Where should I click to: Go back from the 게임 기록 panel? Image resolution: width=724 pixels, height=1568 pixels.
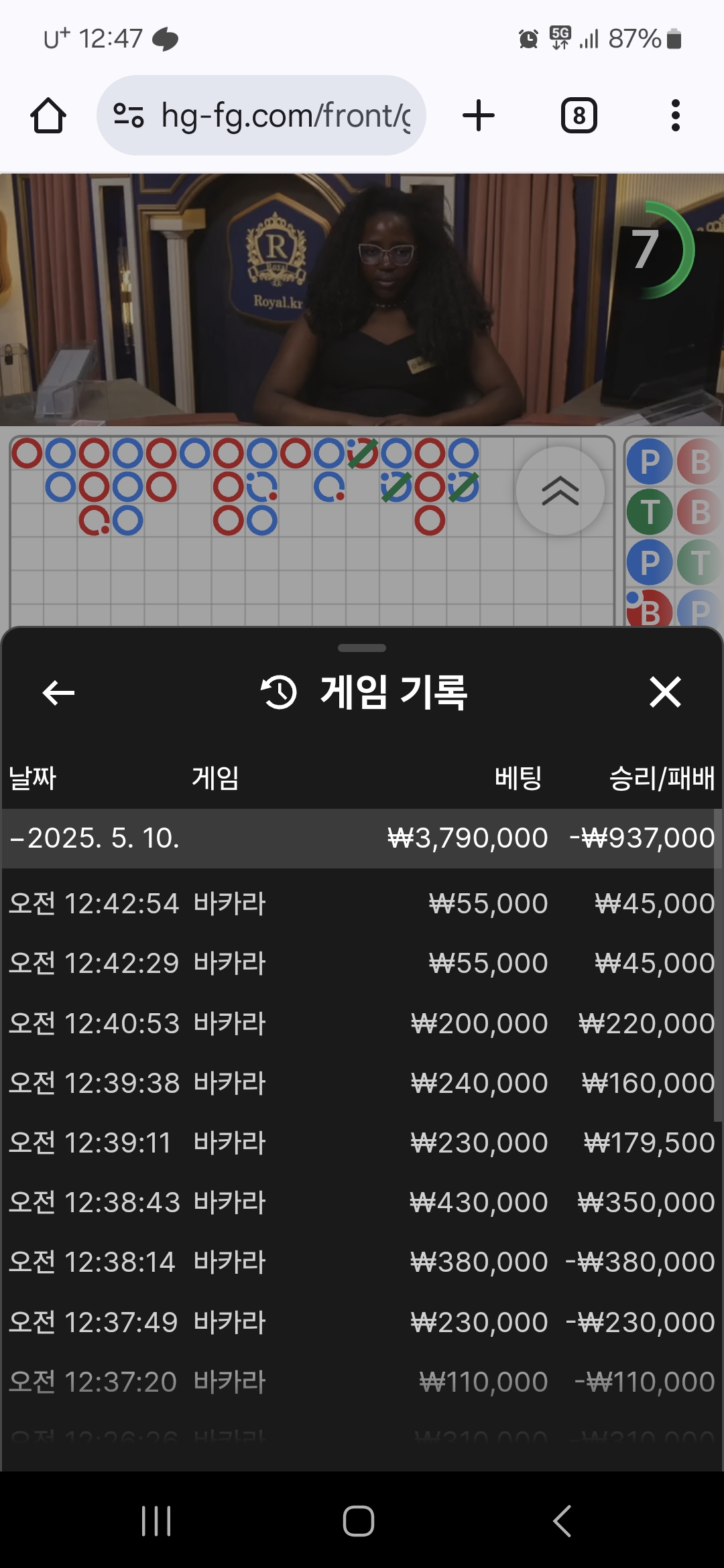[58, 692]
